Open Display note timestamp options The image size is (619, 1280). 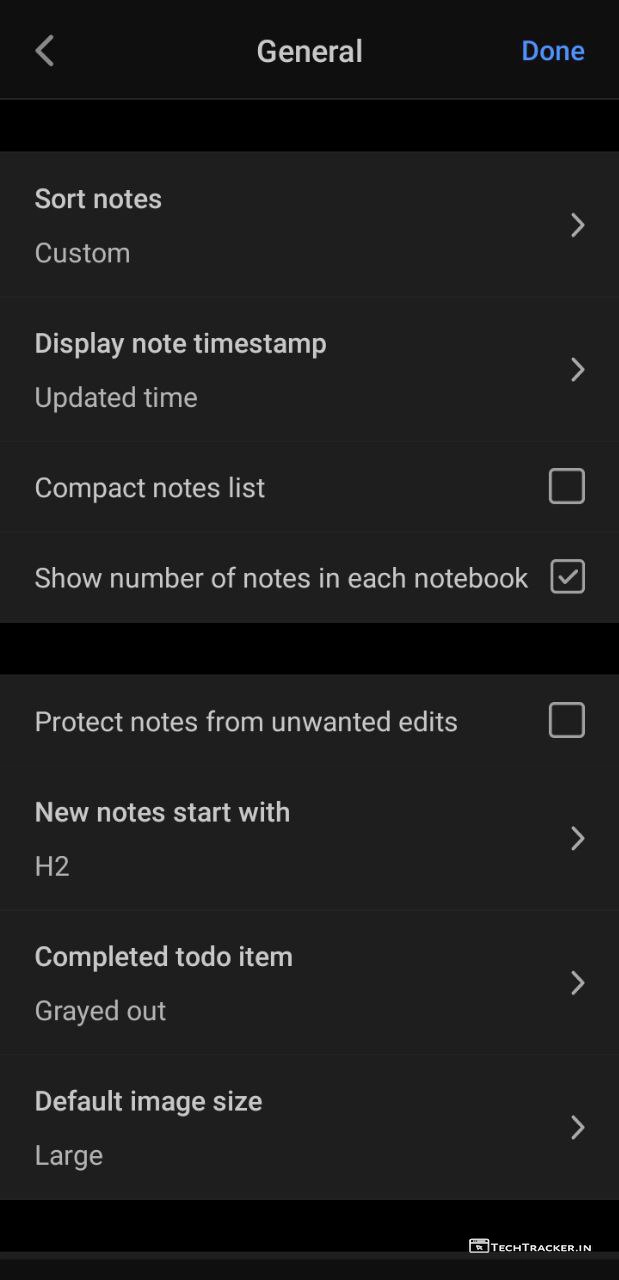pos(309,370)
